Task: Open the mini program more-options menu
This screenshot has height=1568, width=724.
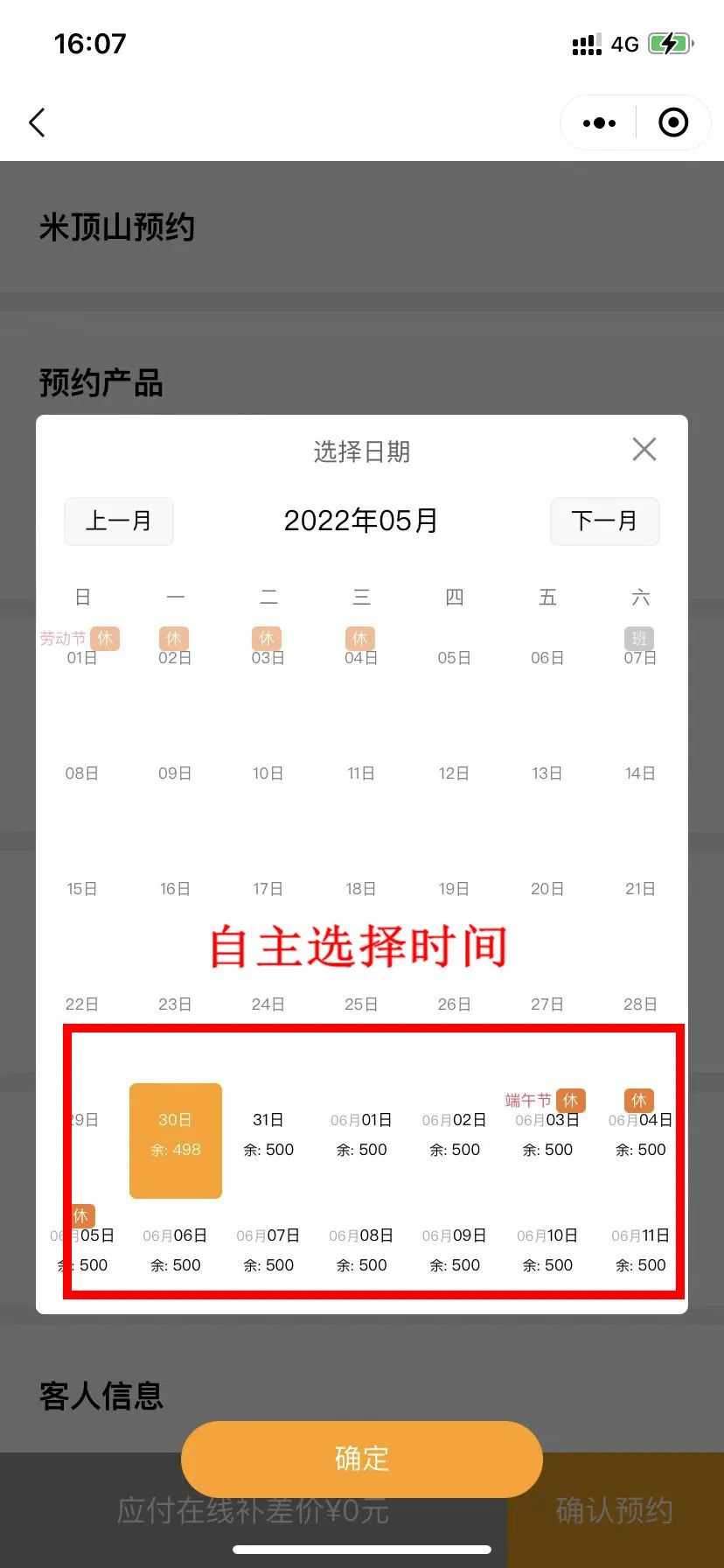Action: [x=599, y=123]
